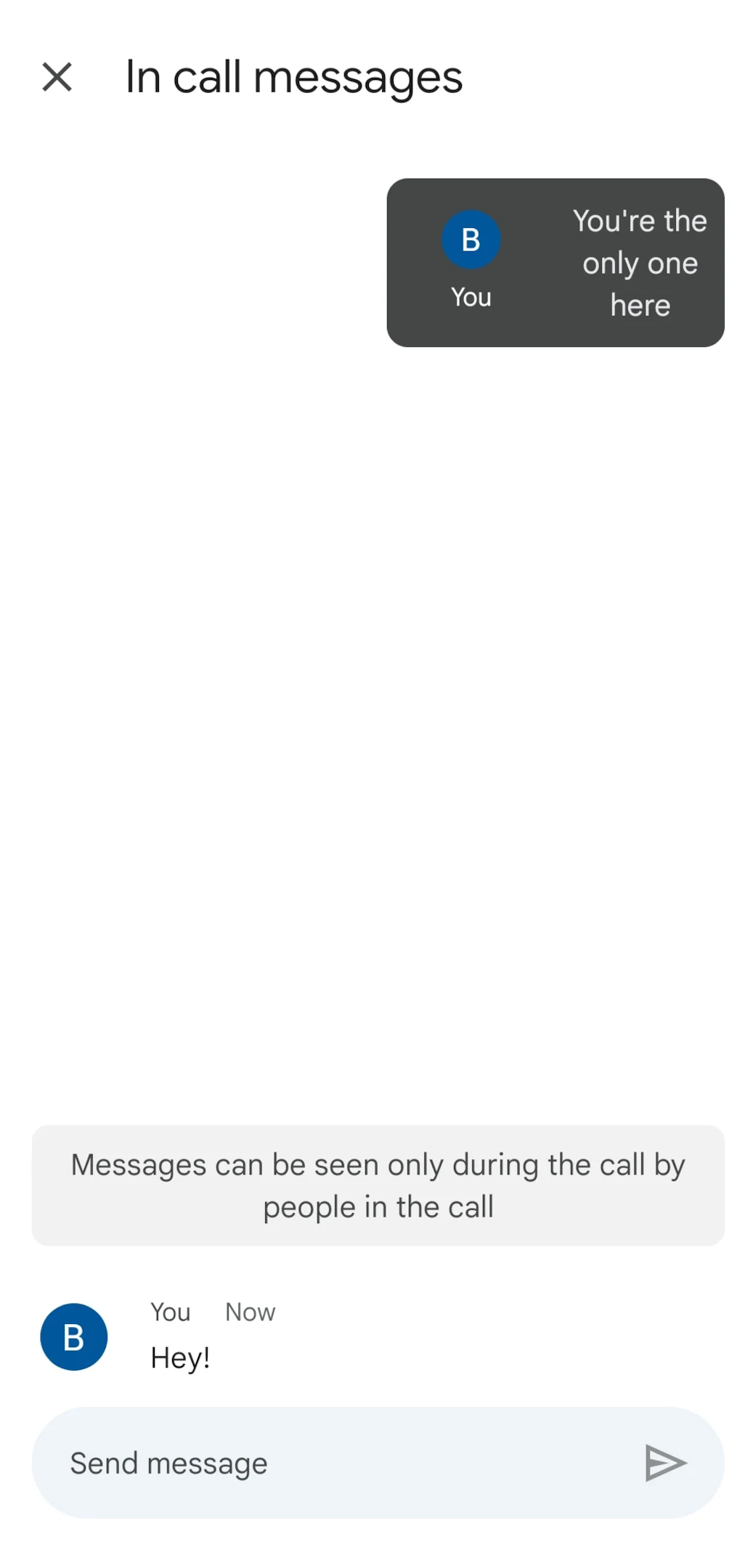Toggle focus on the message input field
753x1568 pixels.
tap(290, 1462)
